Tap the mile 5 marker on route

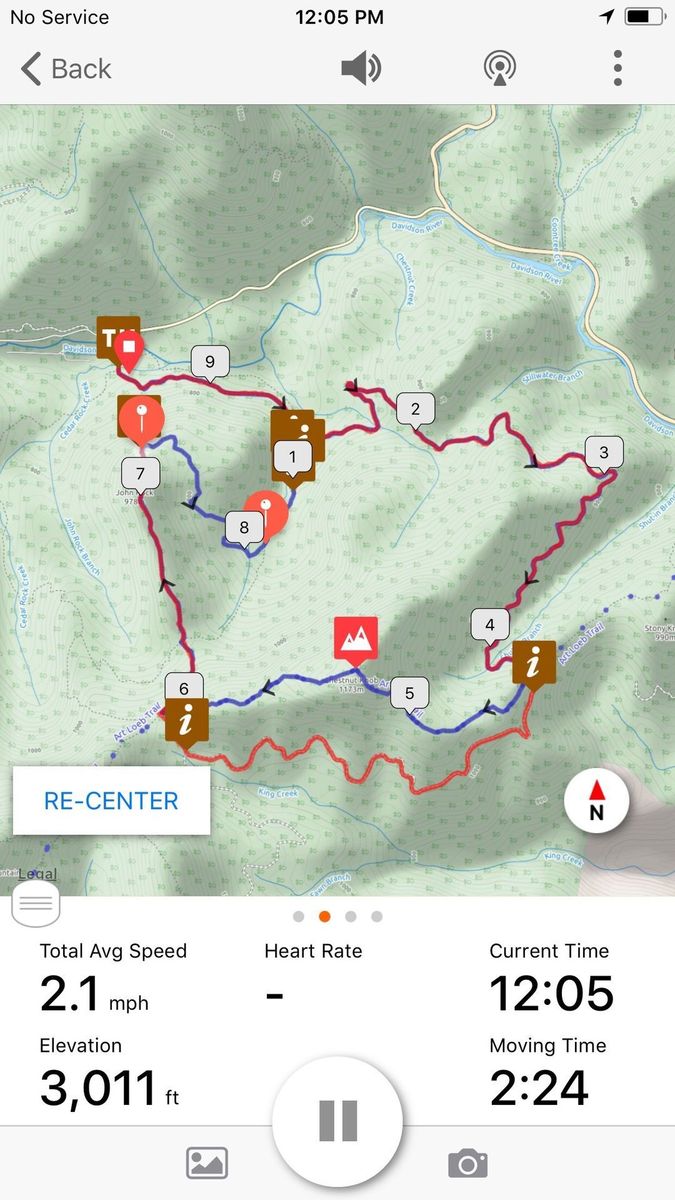click(x=410, y=692)
